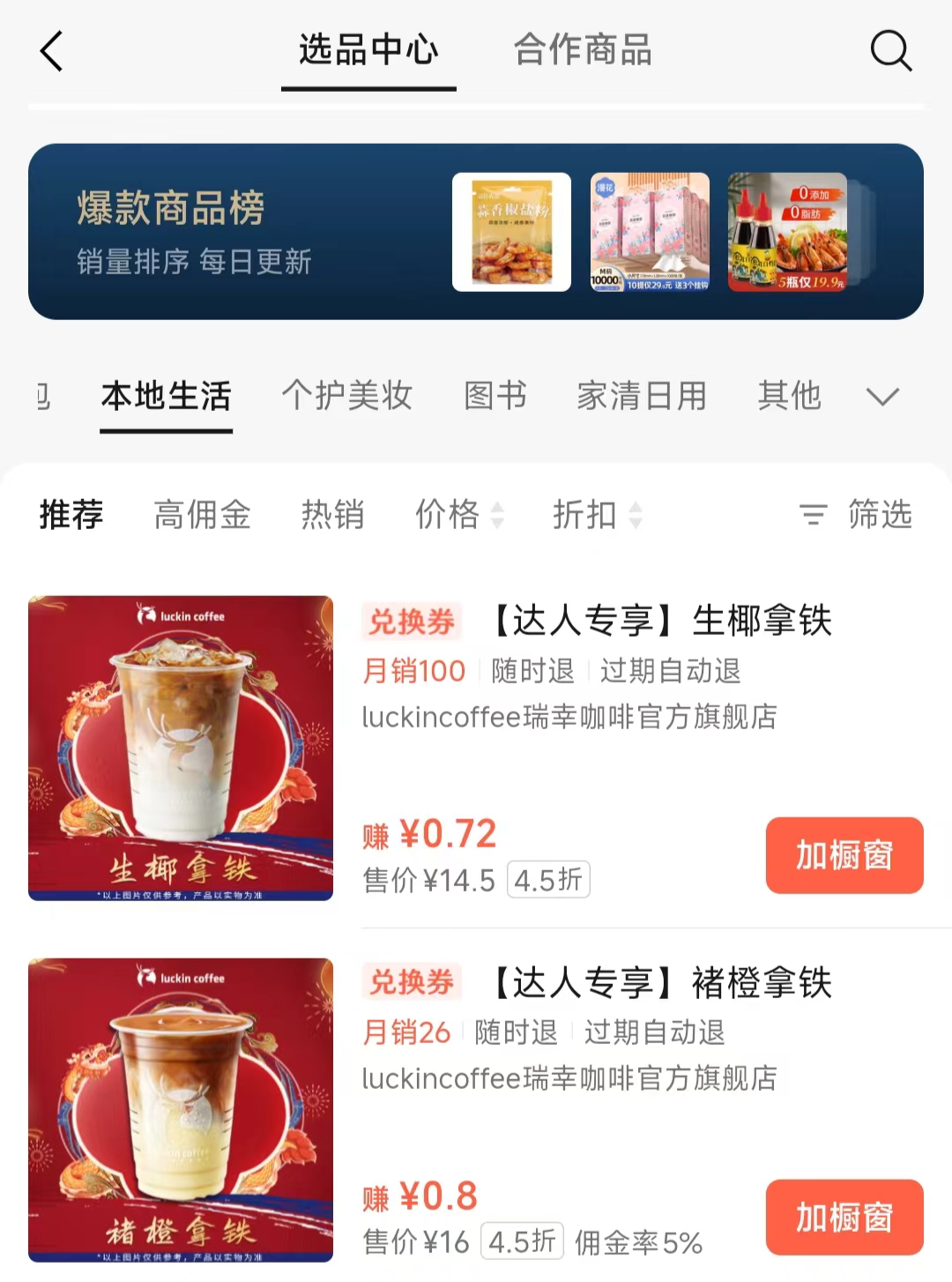Go back using the top-left arrow
952x1282 pixels.
[52, 50]
